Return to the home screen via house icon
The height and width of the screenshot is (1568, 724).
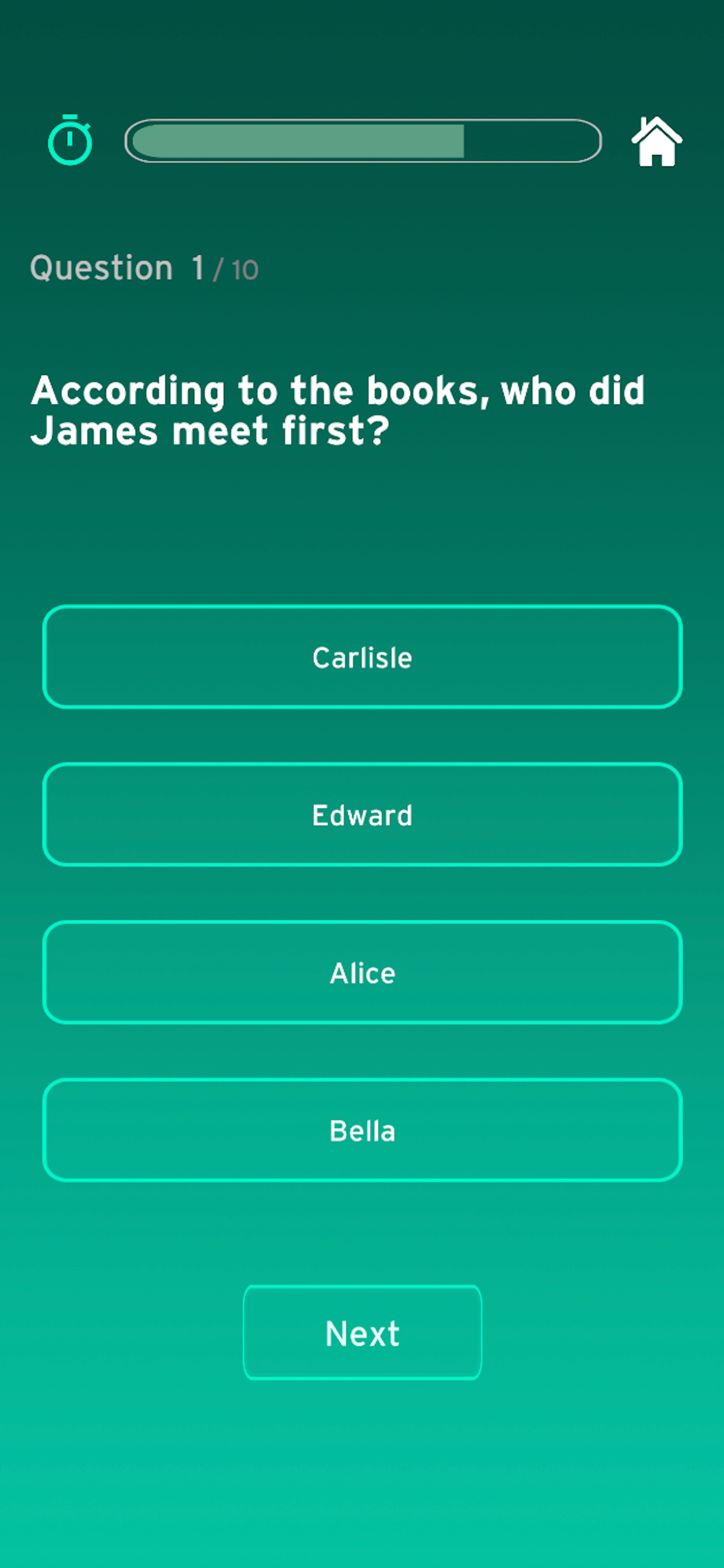click(x=656, y=141)
